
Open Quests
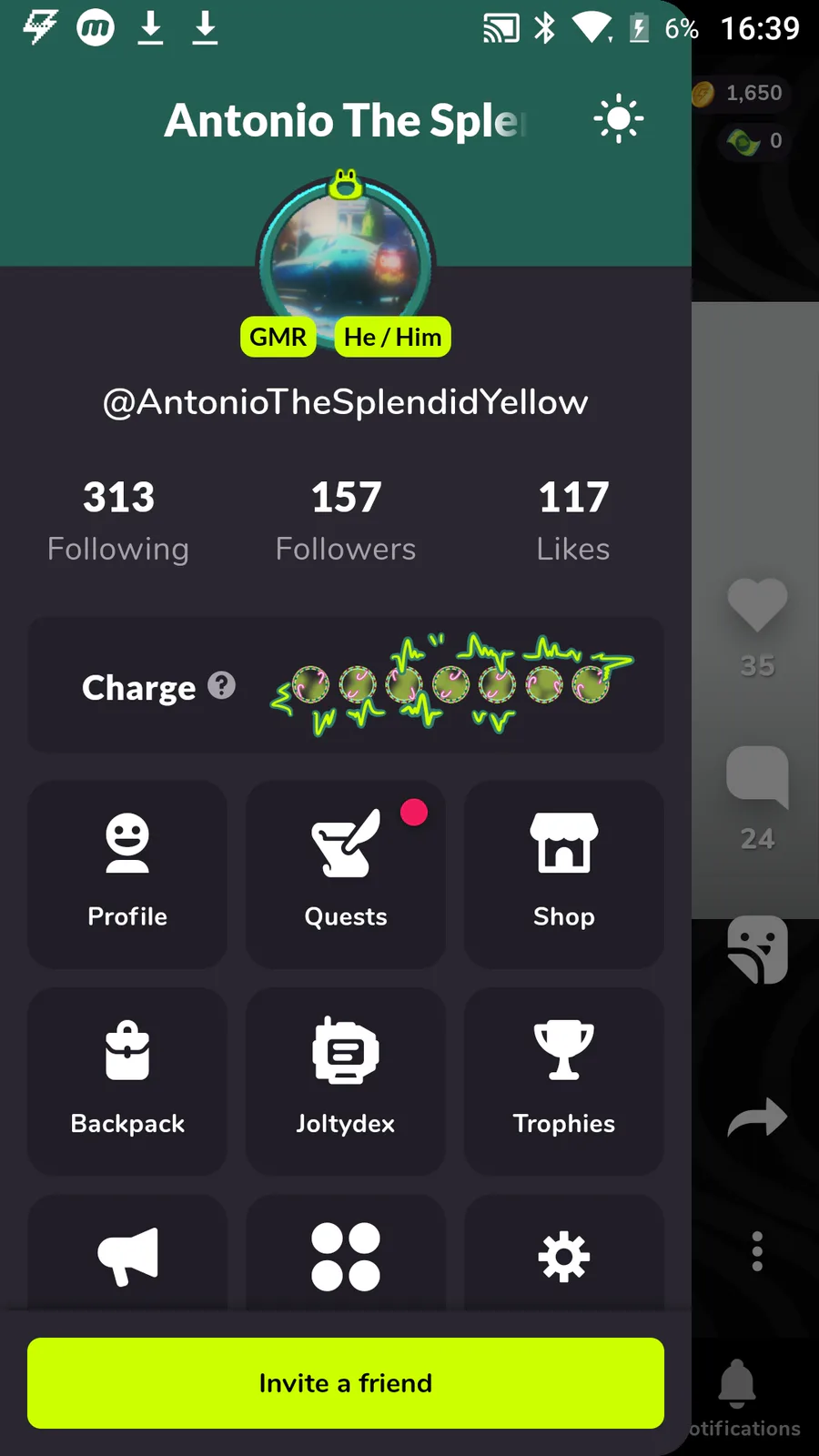click(x=346, y=875)
